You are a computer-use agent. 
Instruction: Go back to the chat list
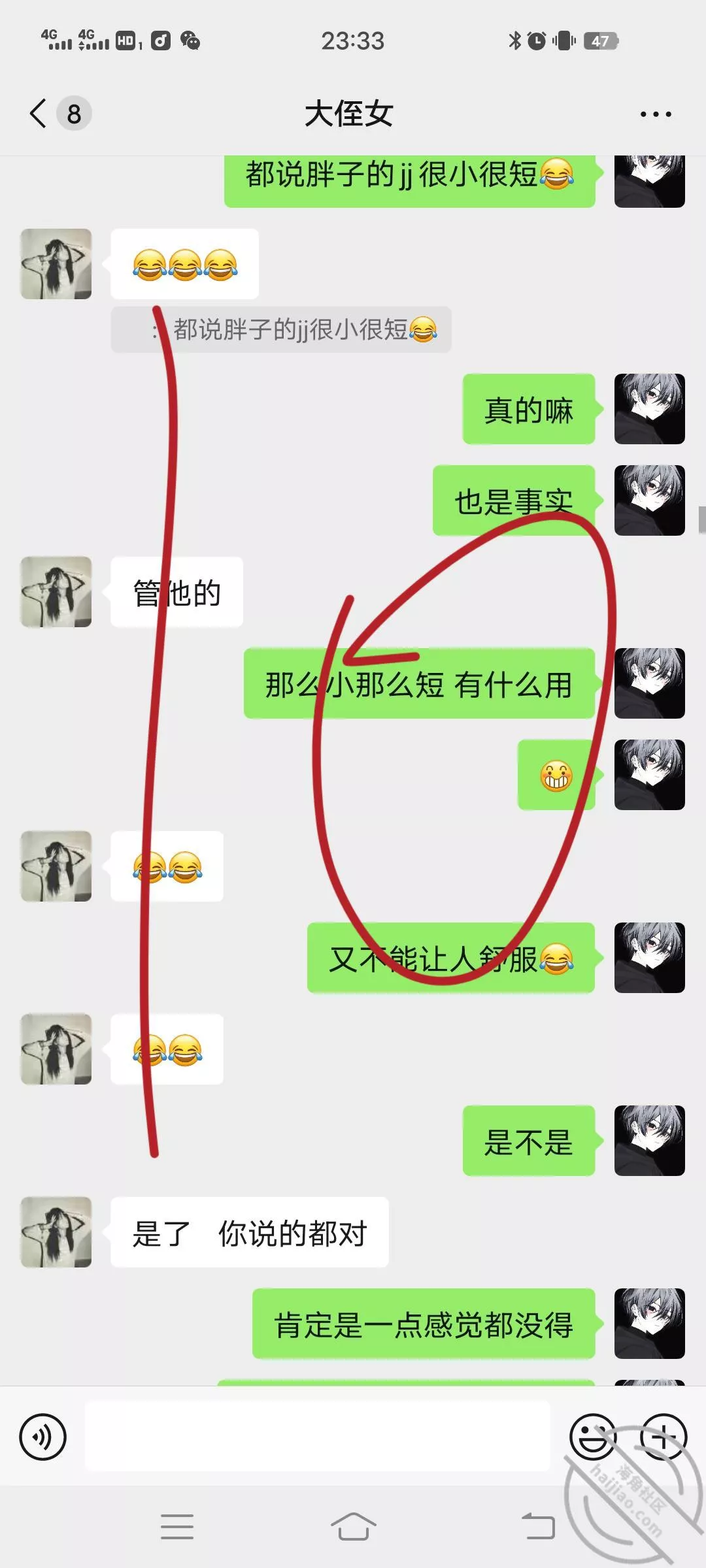(x=39, y=114)
